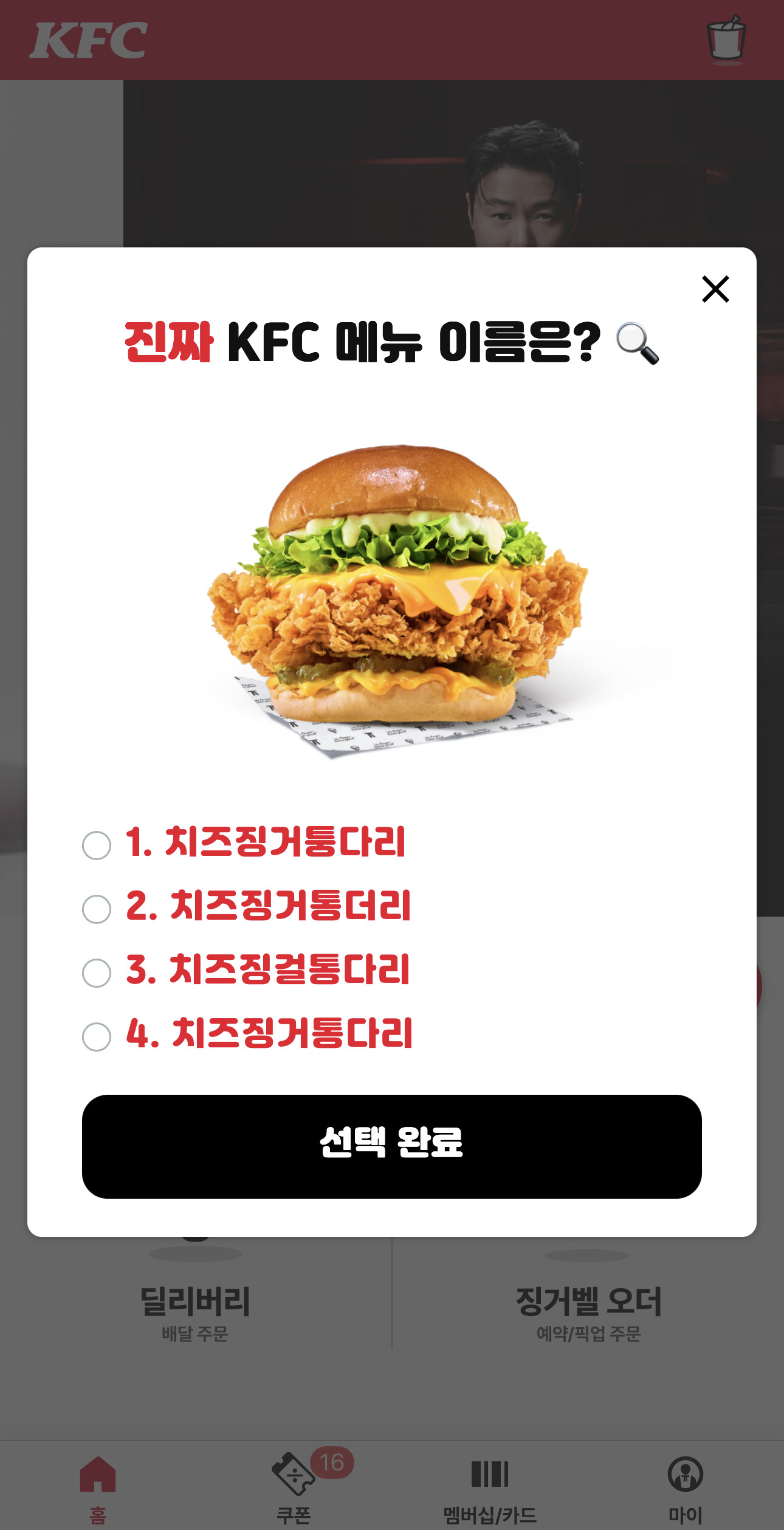Pick option 3. 치즈징걸통다리
Image resolution: width=784 pixels, height=1530 pixels.
pyautogui.click(x=97, y=973)
